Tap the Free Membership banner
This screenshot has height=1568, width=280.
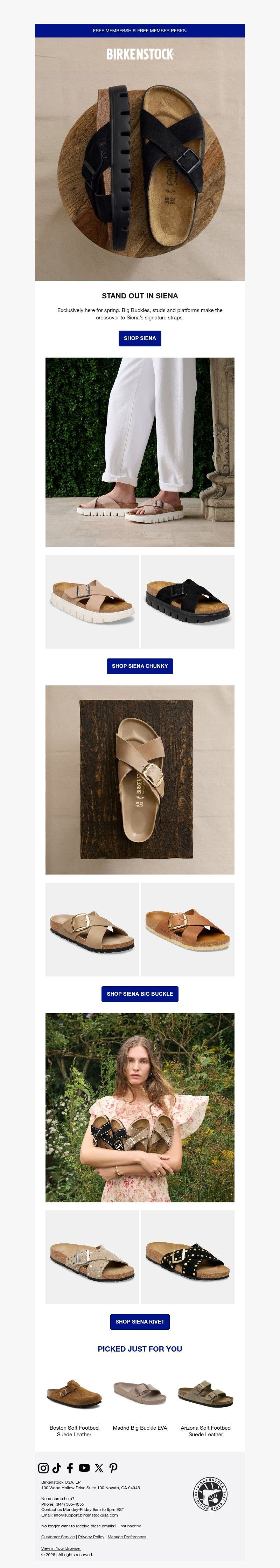[139, 30]
